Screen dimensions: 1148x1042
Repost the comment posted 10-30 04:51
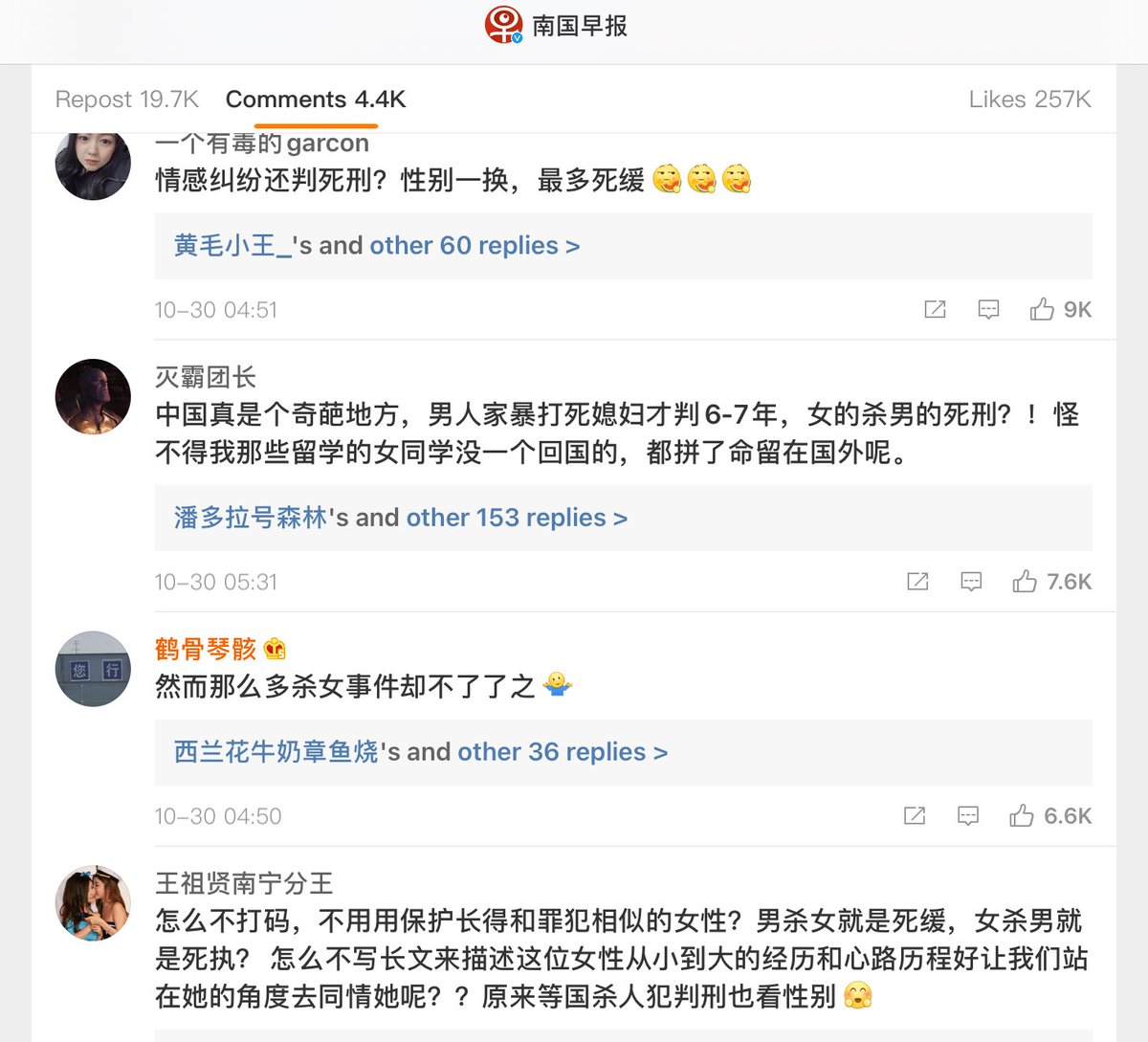click(x=935, y=309)
